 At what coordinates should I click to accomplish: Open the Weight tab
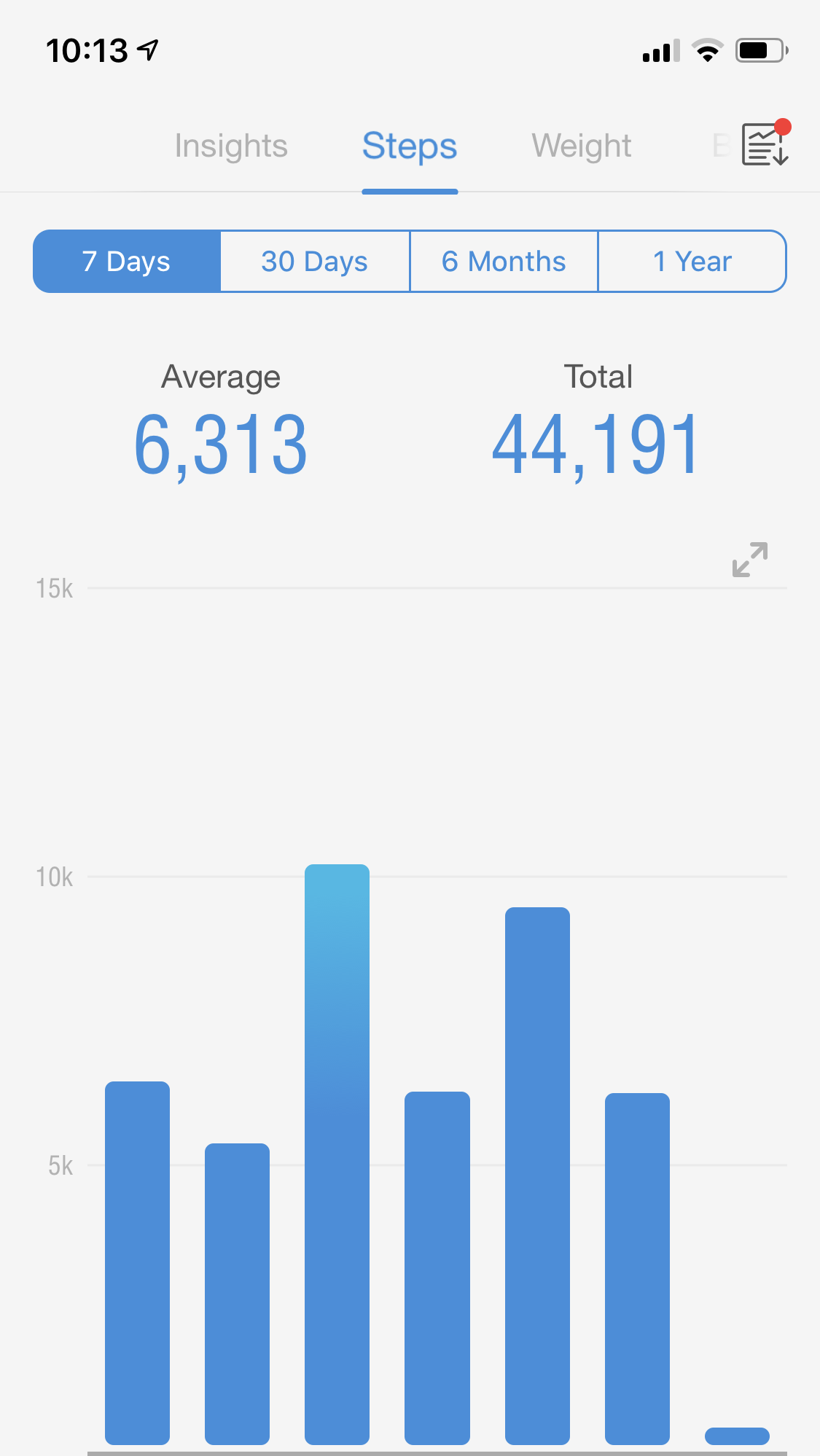click(x=581, y=146)
